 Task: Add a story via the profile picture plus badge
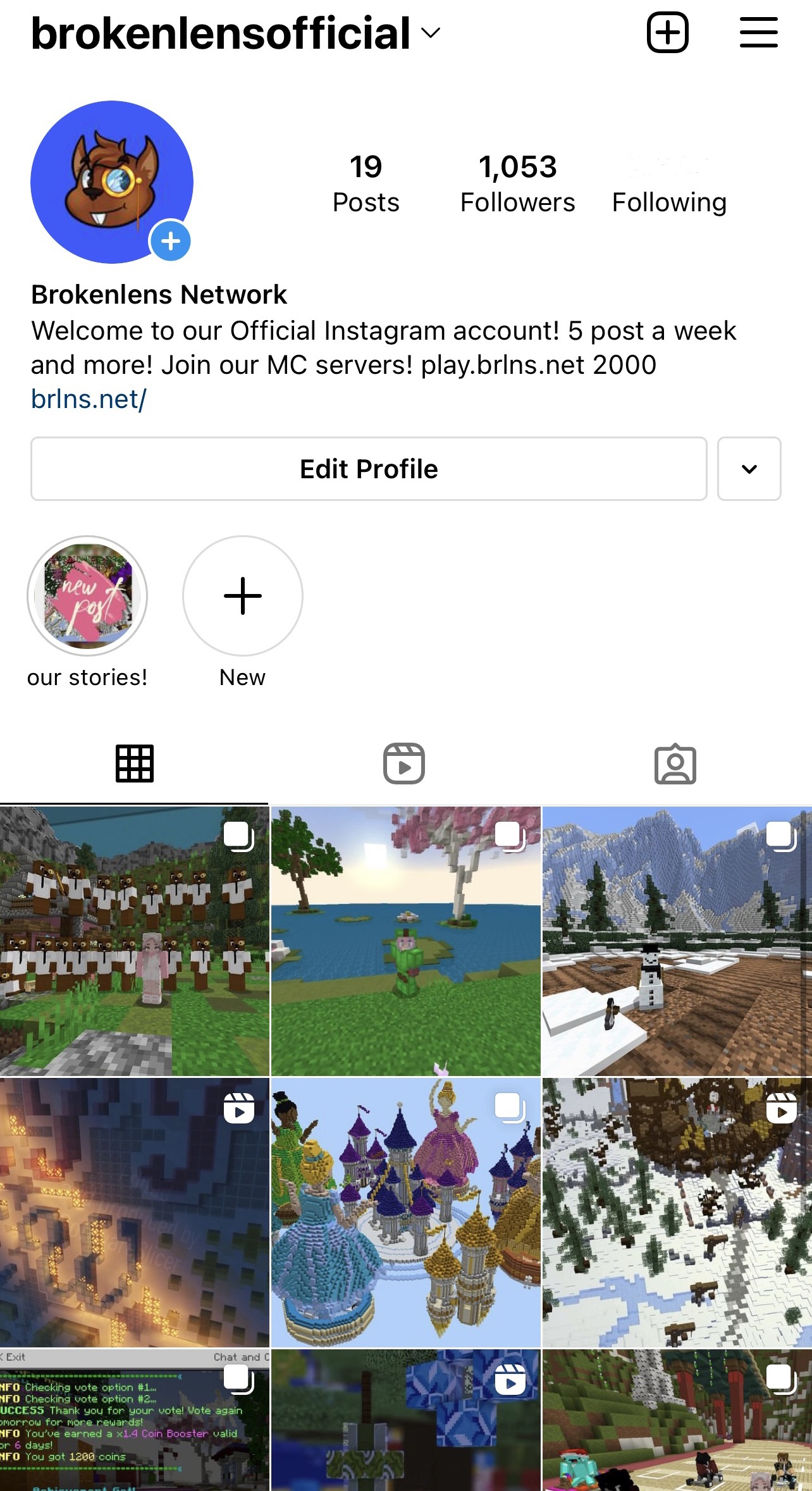(x=170, y=241)
